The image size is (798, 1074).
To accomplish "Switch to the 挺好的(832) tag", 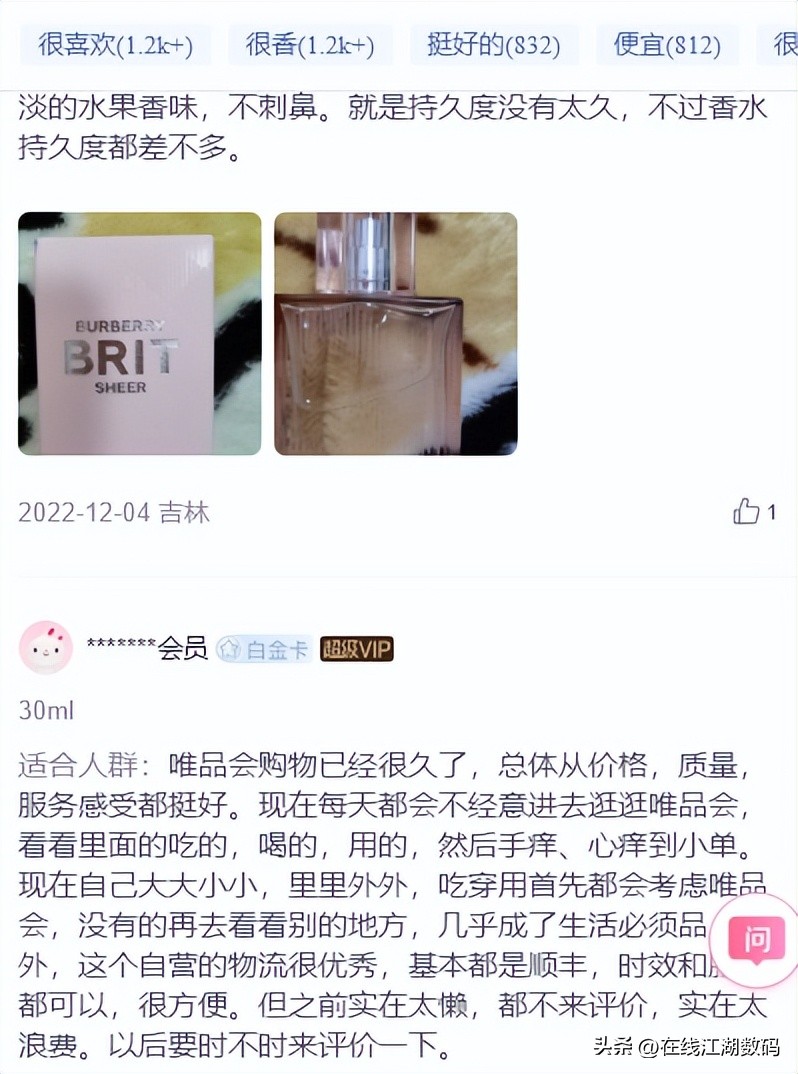I will (x=493, y=44).
